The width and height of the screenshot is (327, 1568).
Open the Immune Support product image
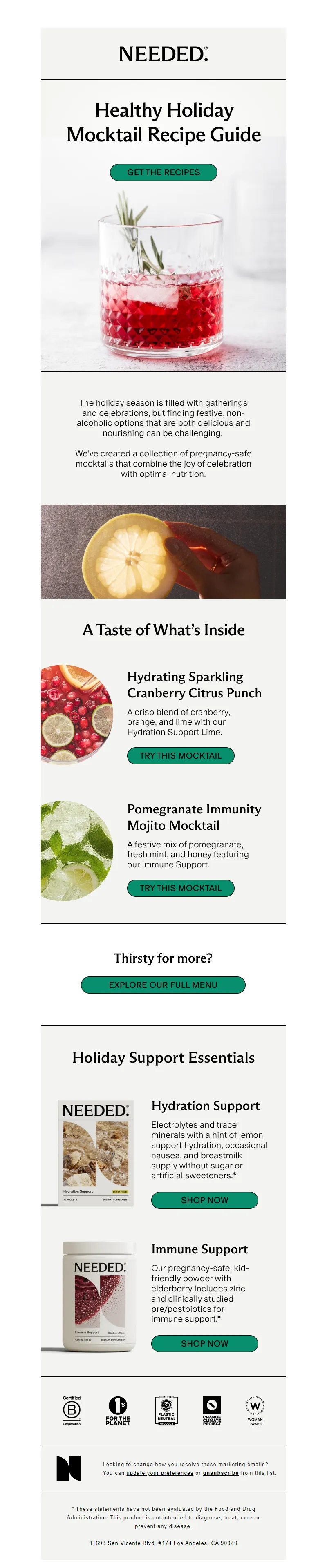(99, 1297)
